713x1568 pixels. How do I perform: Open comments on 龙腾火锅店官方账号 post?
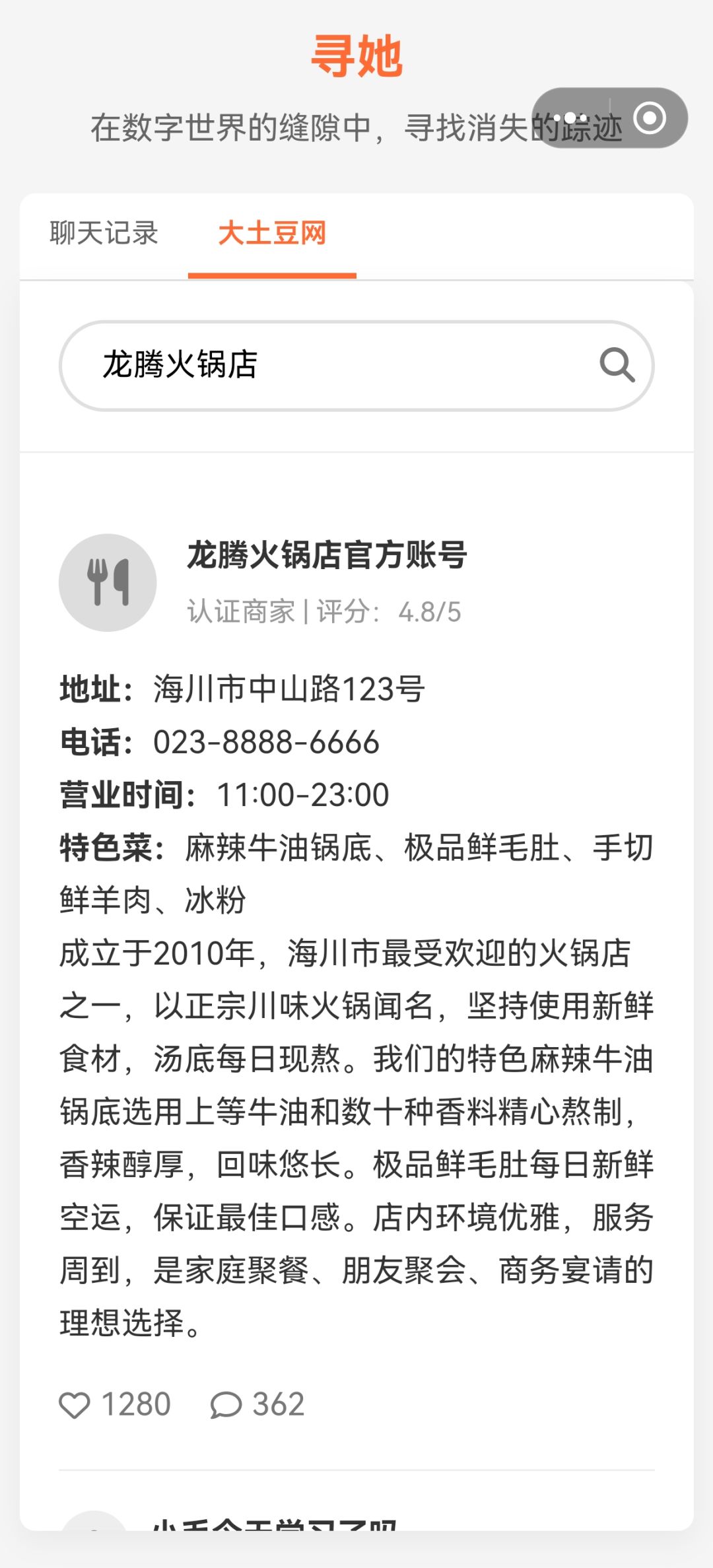pos(257,1404)
